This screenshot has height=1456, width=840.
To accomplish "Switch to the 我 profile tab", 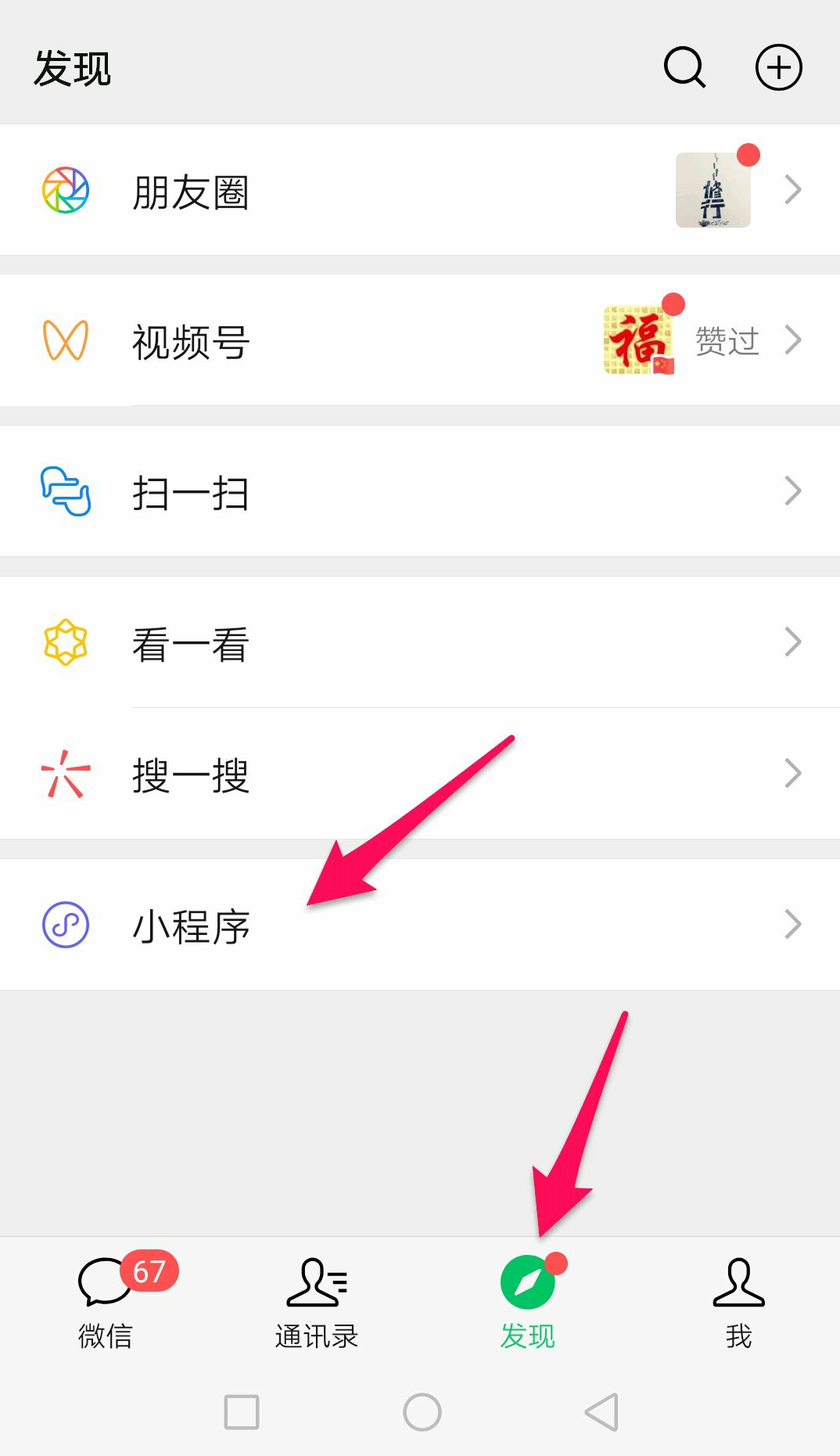I will tap(738, 1303).
